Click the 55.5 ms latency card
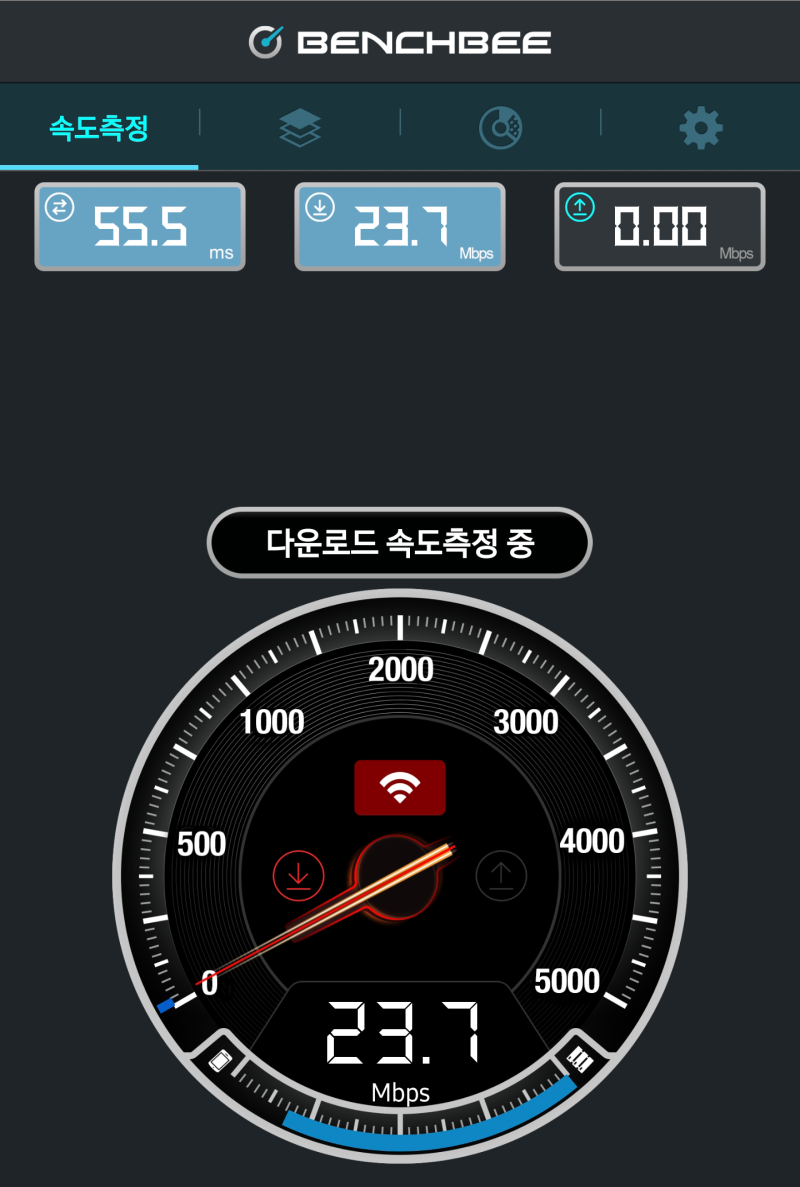 [x=140, y=226]
